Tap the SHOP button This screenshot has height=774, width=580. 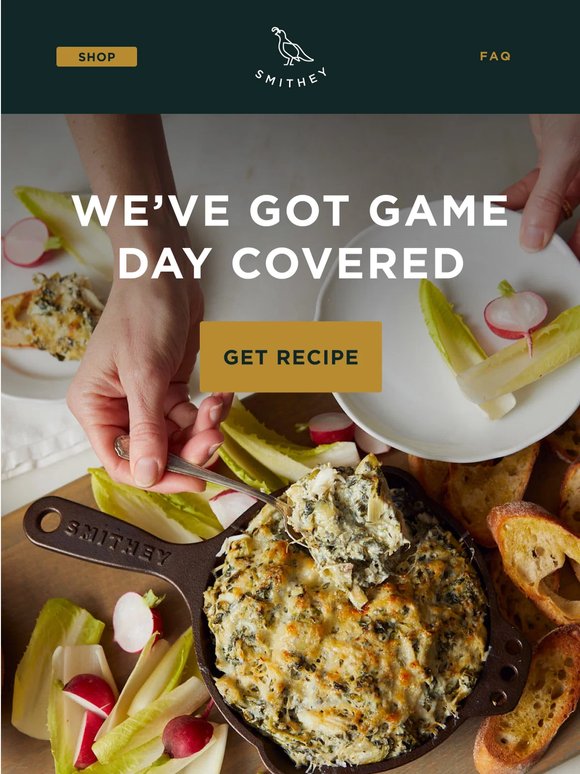pyautogui.click(x=97, y=57)
